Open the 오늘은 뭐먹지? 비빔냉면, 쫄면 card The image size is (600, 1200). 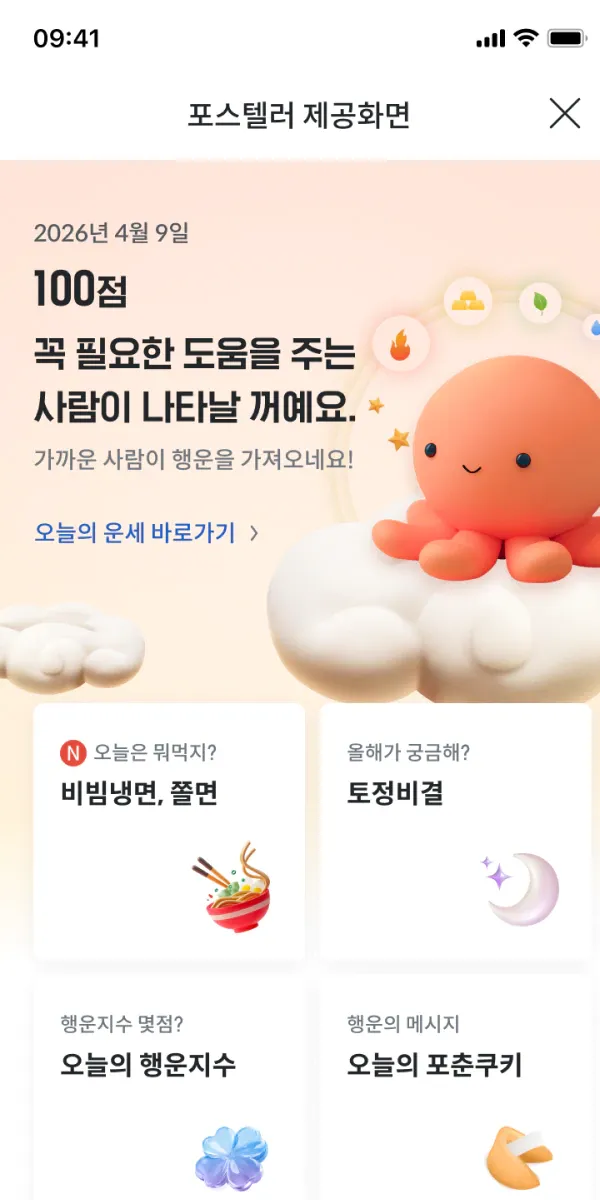[169, 831]
